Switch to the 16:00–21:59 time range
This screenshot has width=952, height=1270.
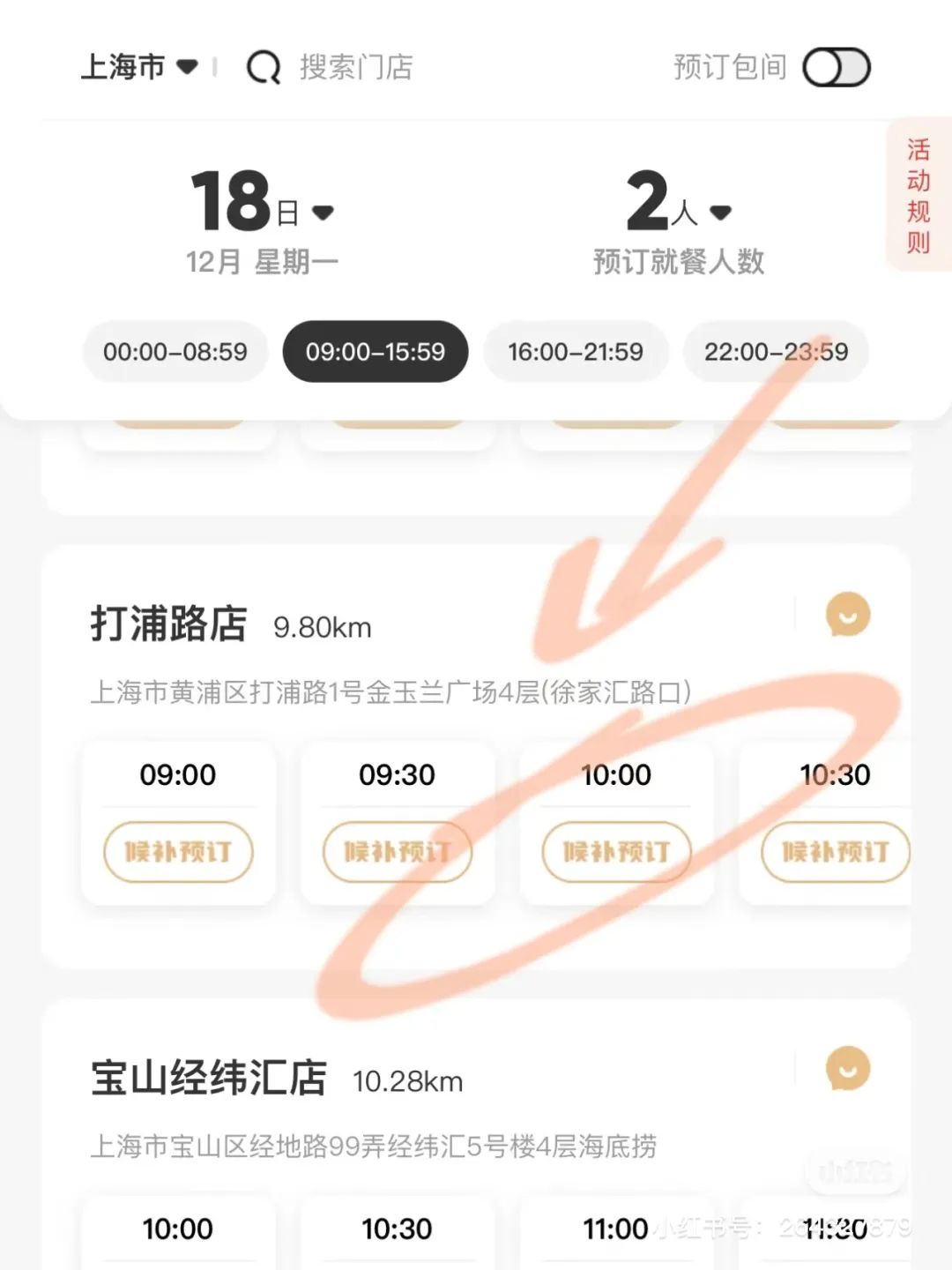point(575,352)
